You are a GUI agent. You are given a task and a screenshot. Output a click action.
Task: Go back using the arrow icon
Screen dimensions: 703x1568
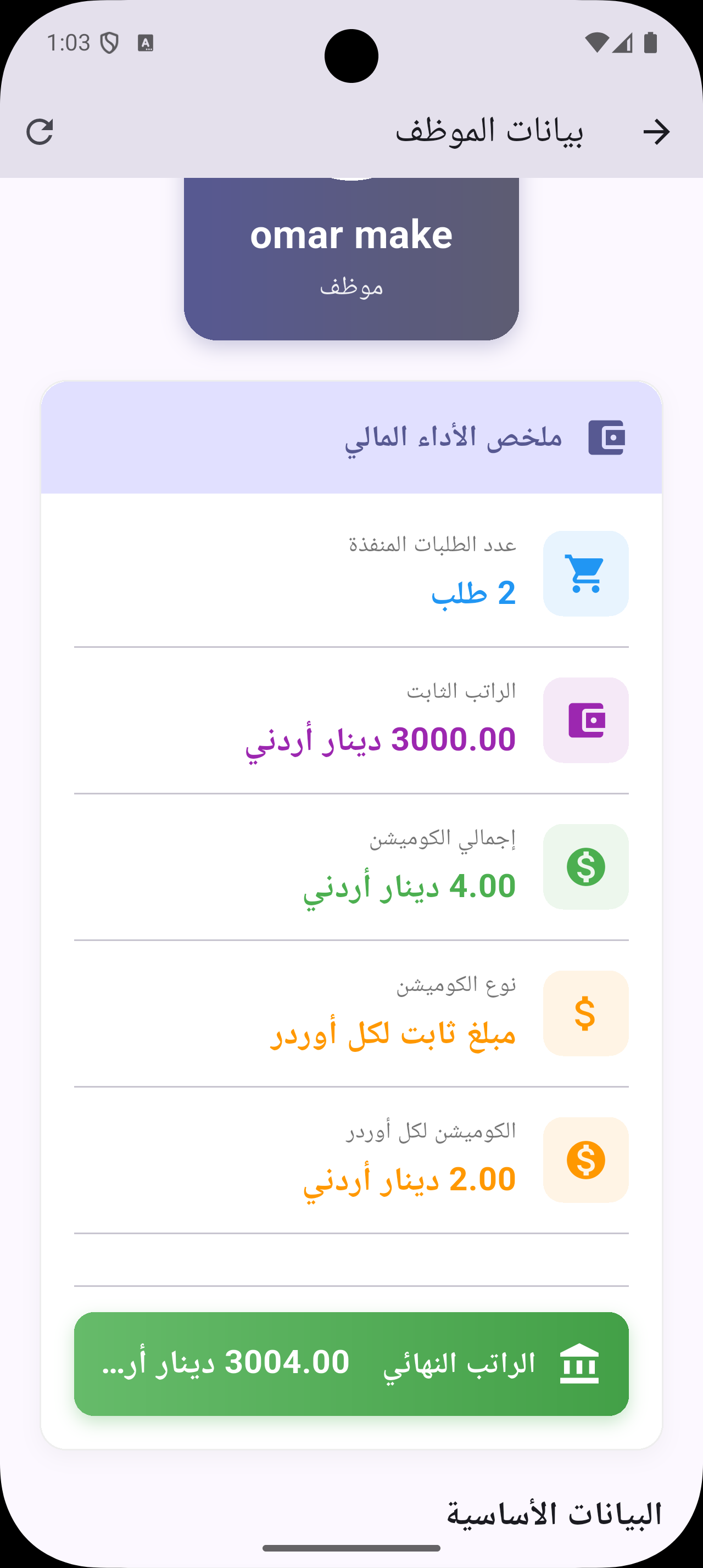[656, 132]
